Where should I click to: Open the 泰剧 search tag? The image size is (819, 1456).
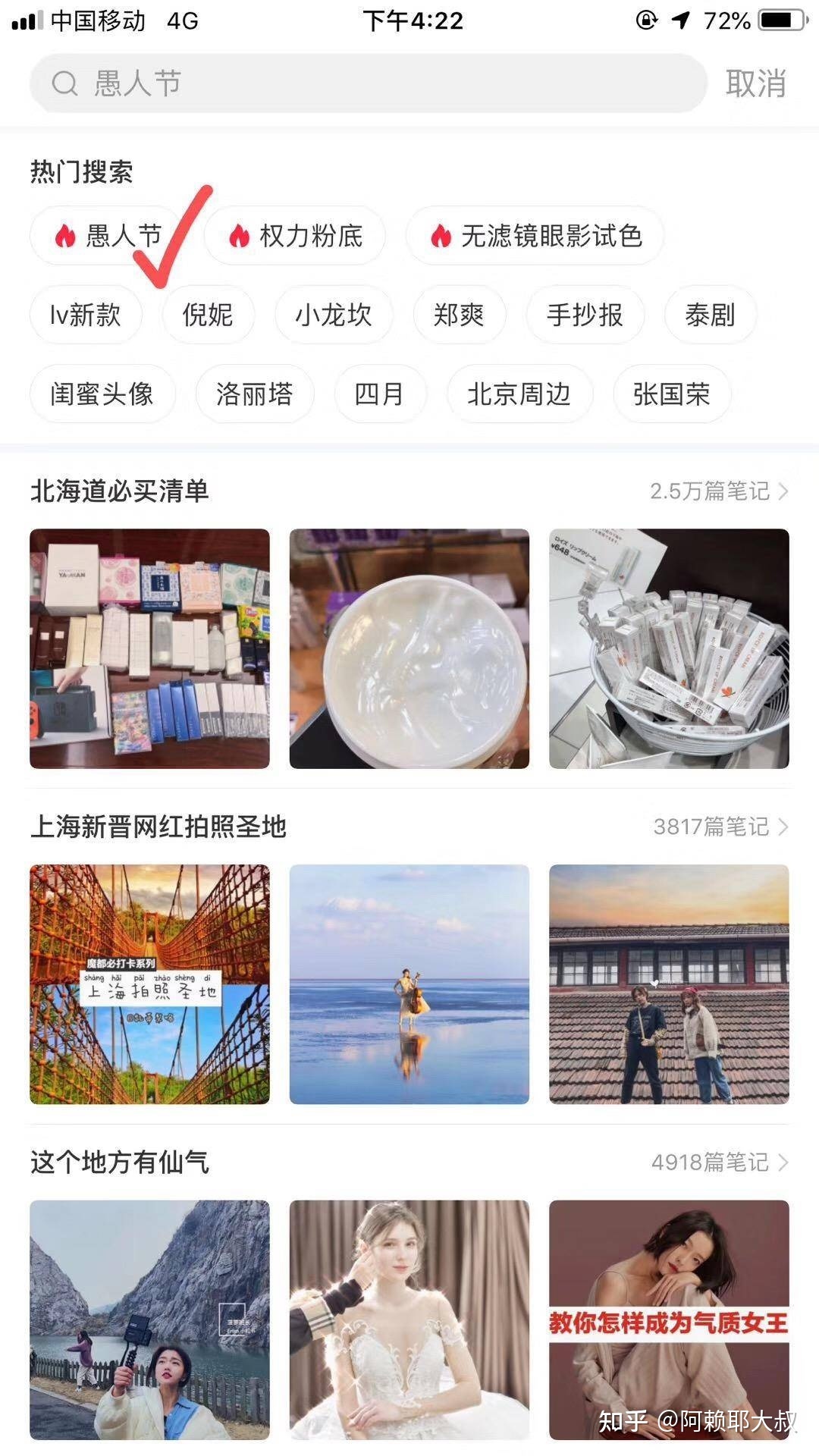click(711, 315)
